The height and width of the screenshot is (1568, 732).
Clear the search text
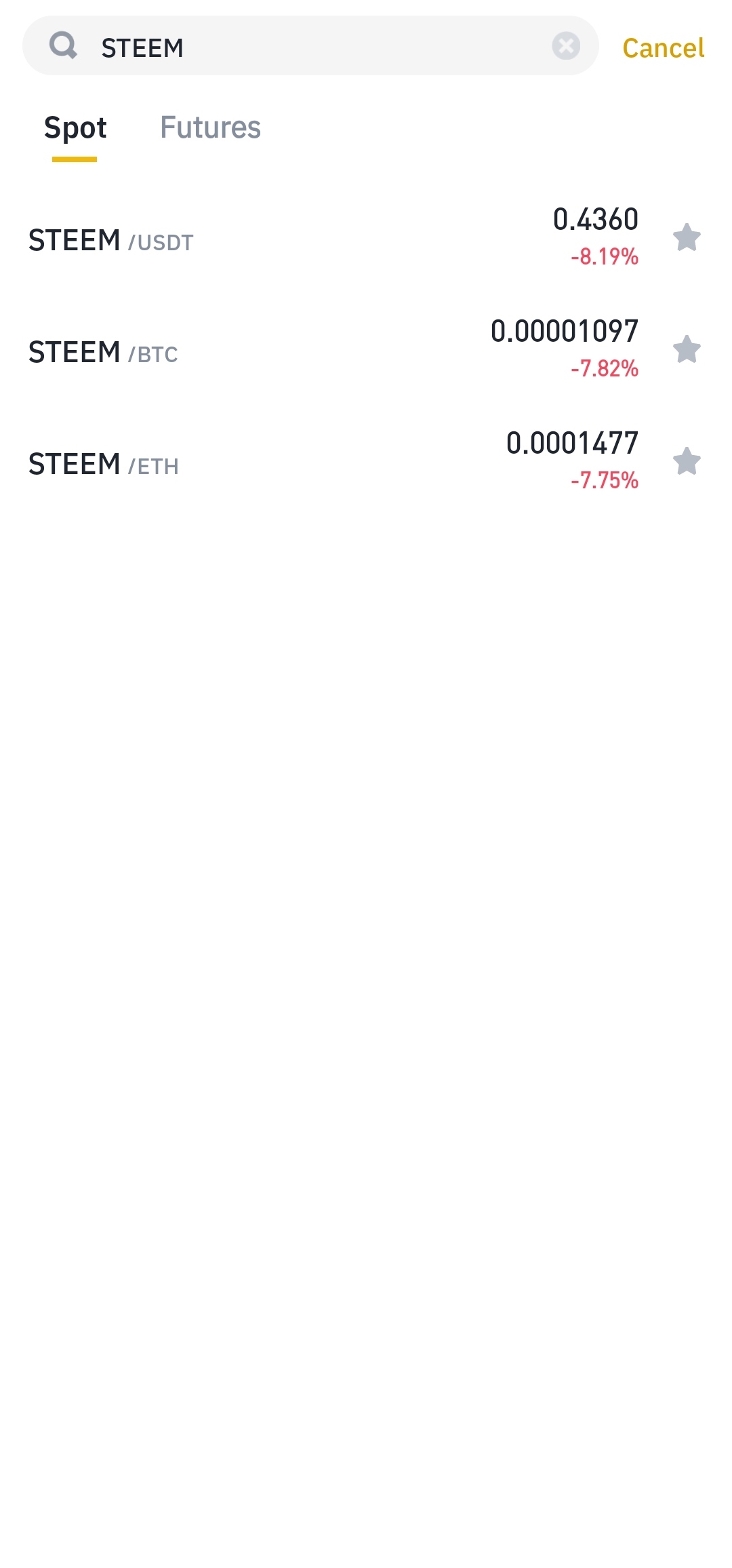click(x=566, y=46)
